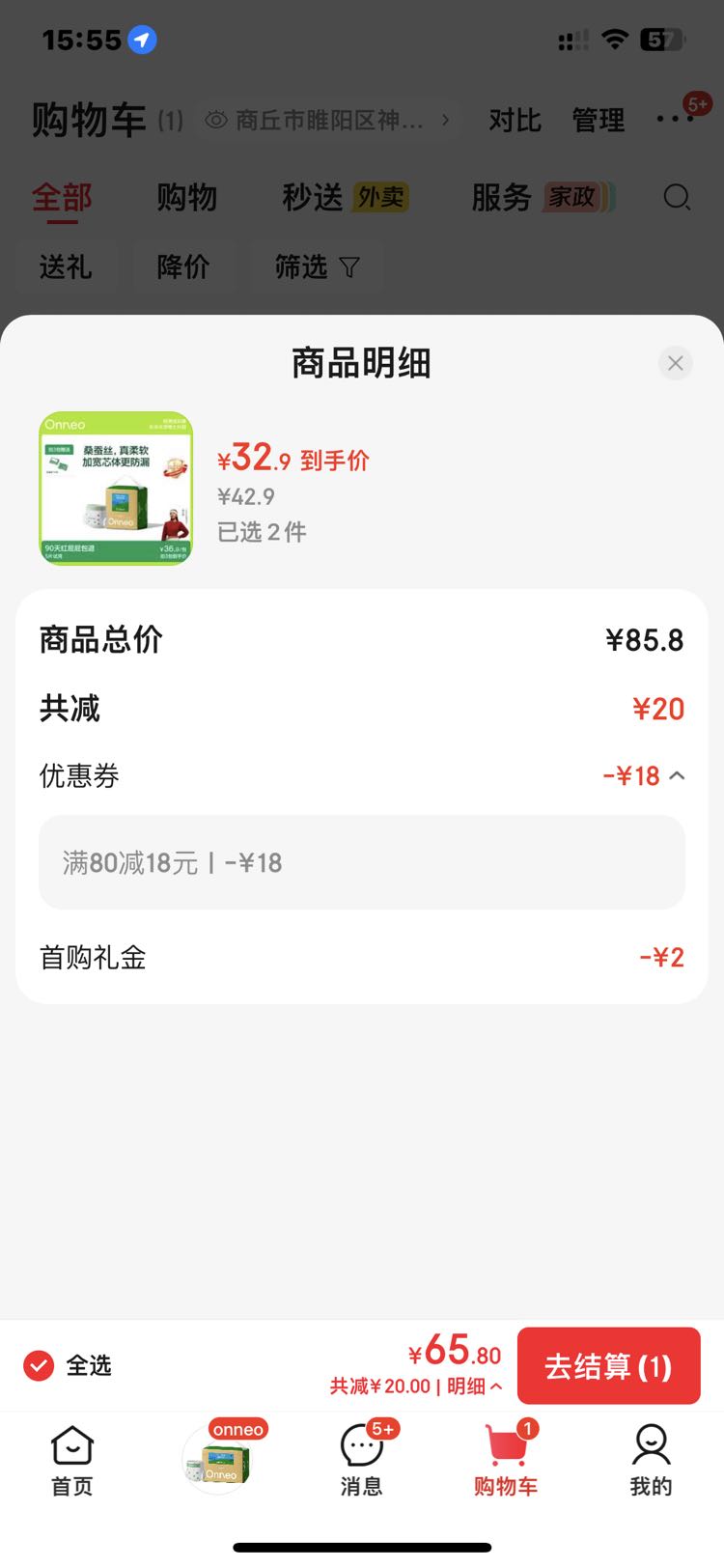Open the 购物车 tab

tap(506, 1461)
